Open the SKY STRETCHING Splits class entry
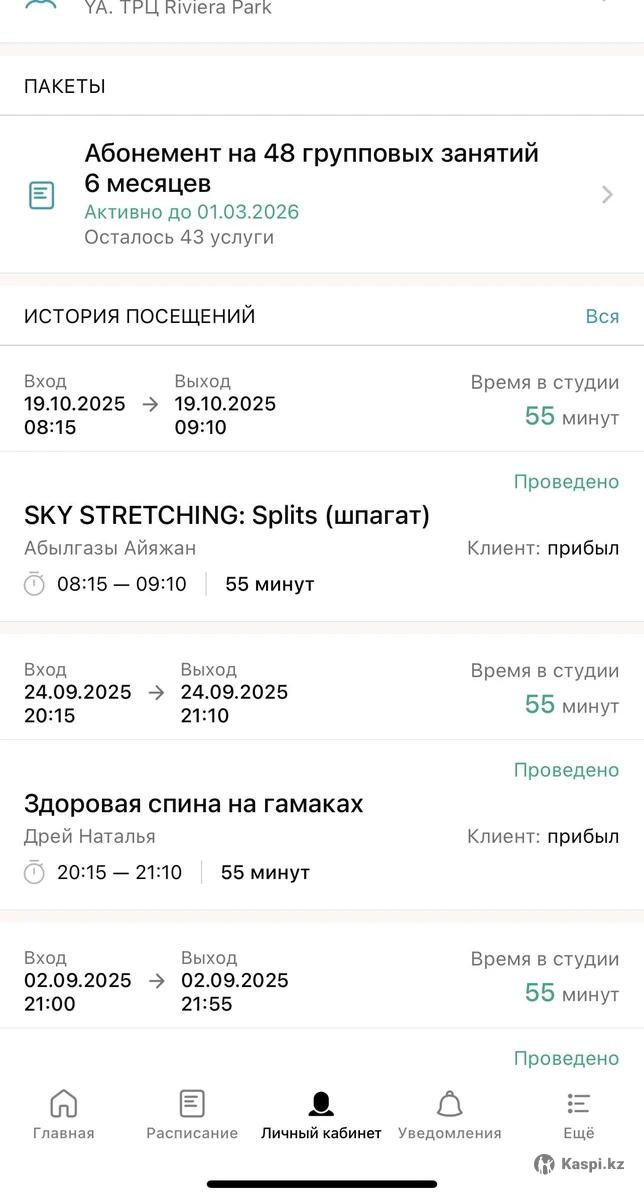This screenshot has width=644, height=1200. (227, 516)
